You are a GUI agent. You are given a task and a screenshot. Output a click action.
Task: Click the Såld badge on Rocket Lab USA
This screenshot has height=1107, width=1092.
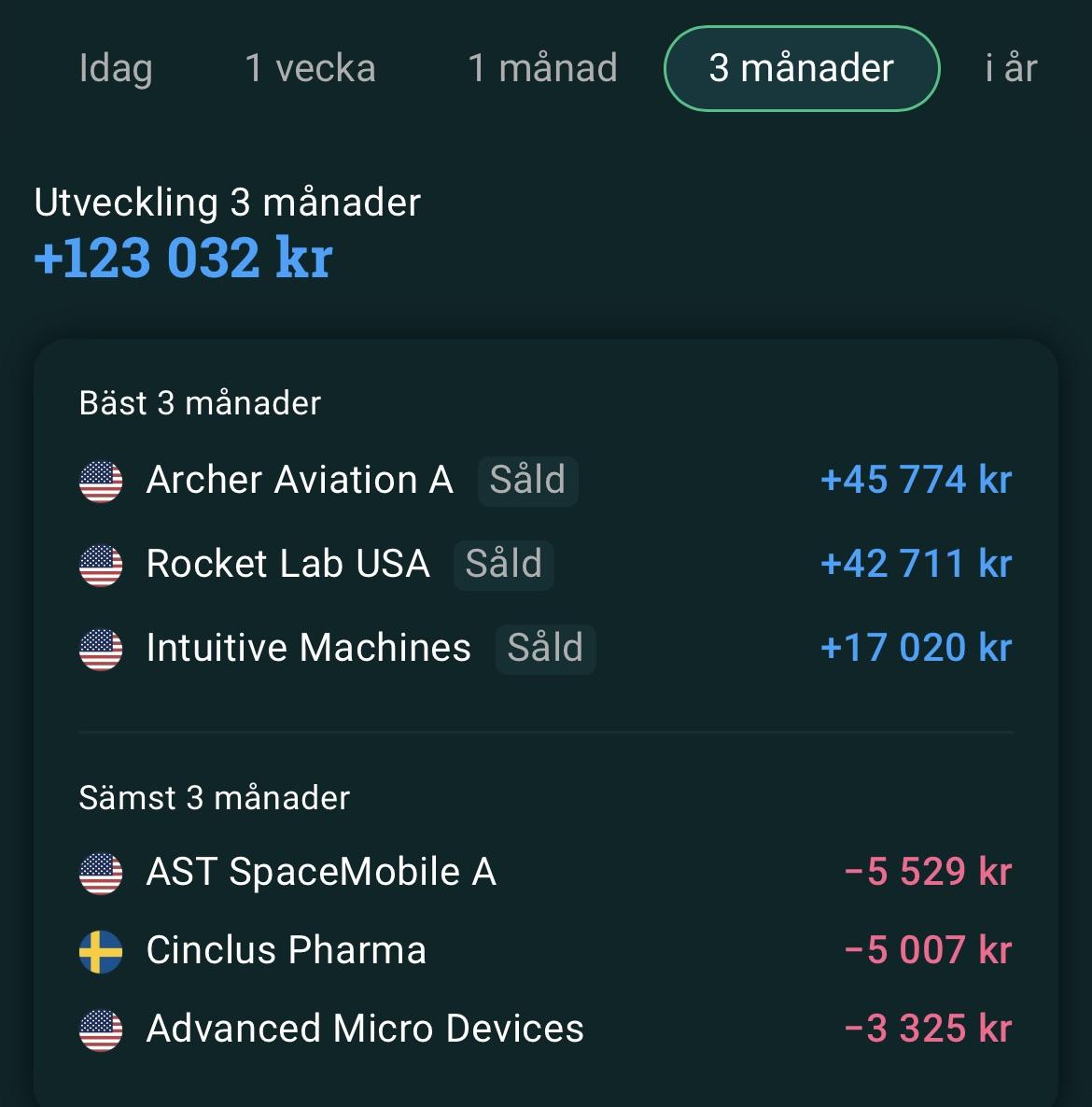(503, 565)
